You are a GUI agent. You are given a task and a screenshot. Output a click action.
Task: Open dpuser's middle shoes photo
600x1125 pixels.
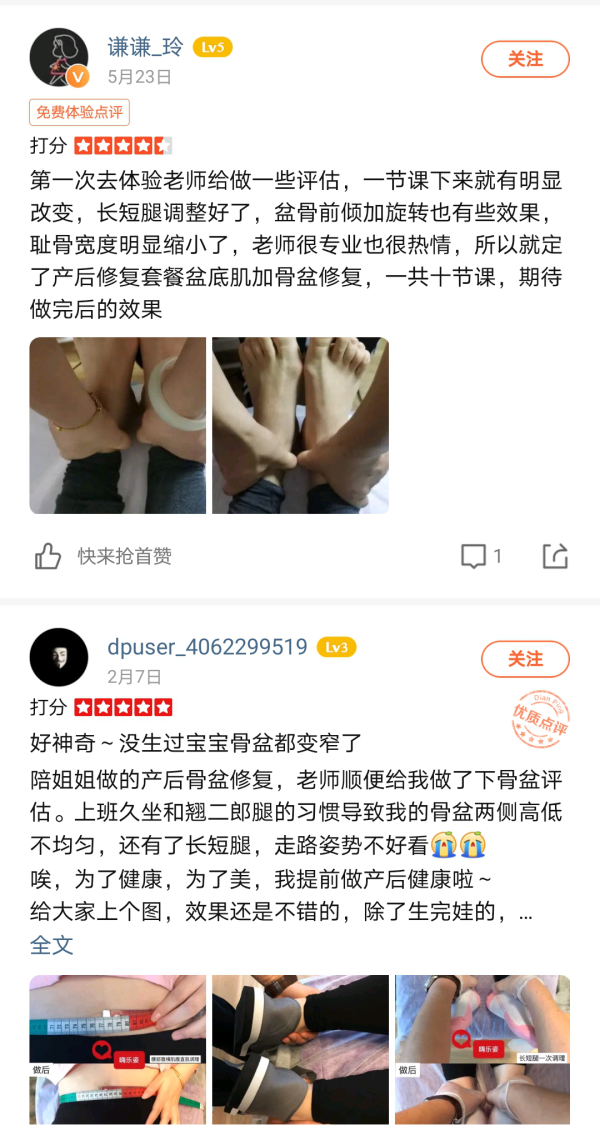click(x=300, y=1048)
